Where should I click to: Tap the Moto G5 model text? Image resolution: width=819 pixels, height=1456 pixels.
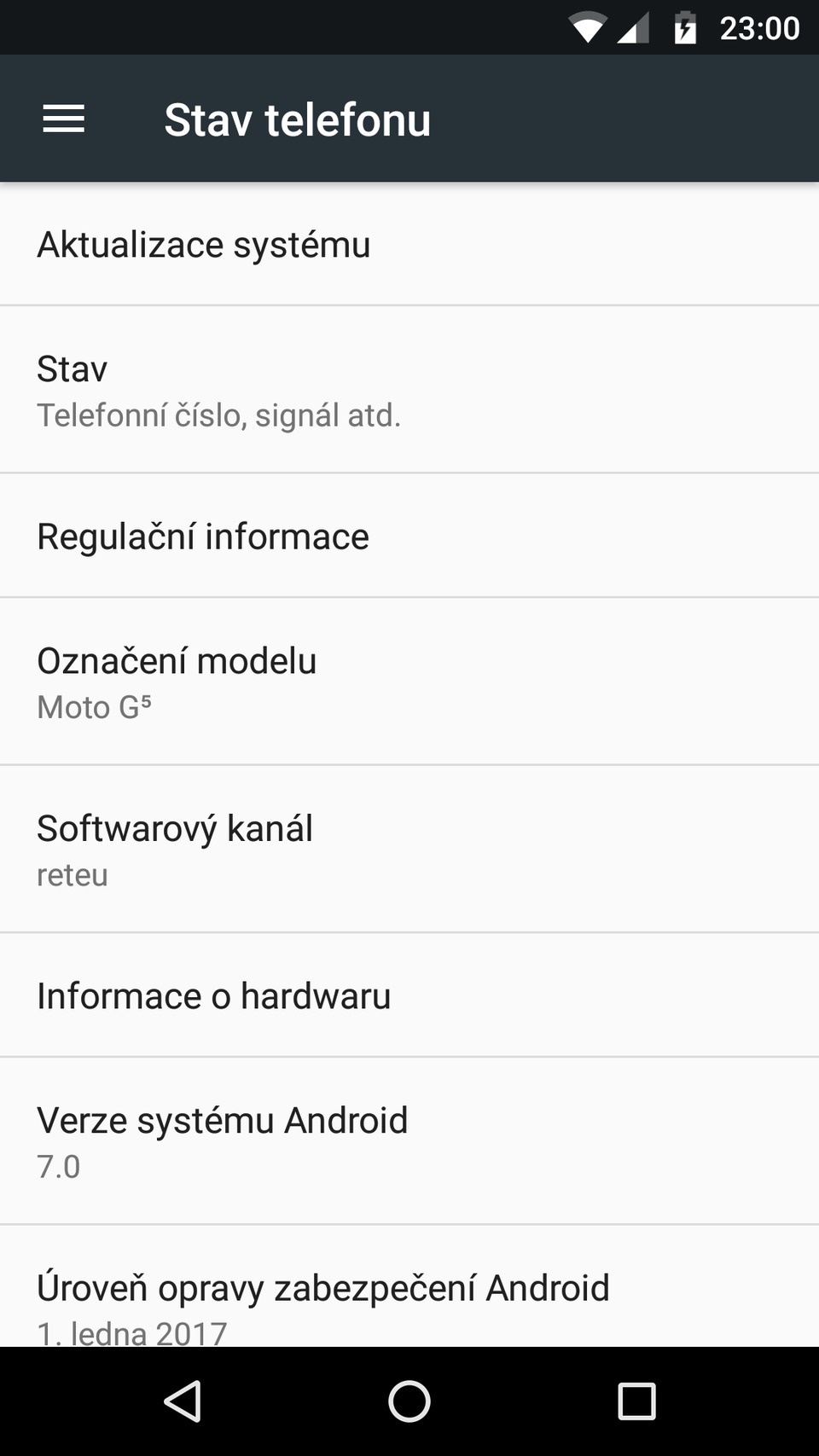[94, 705]
